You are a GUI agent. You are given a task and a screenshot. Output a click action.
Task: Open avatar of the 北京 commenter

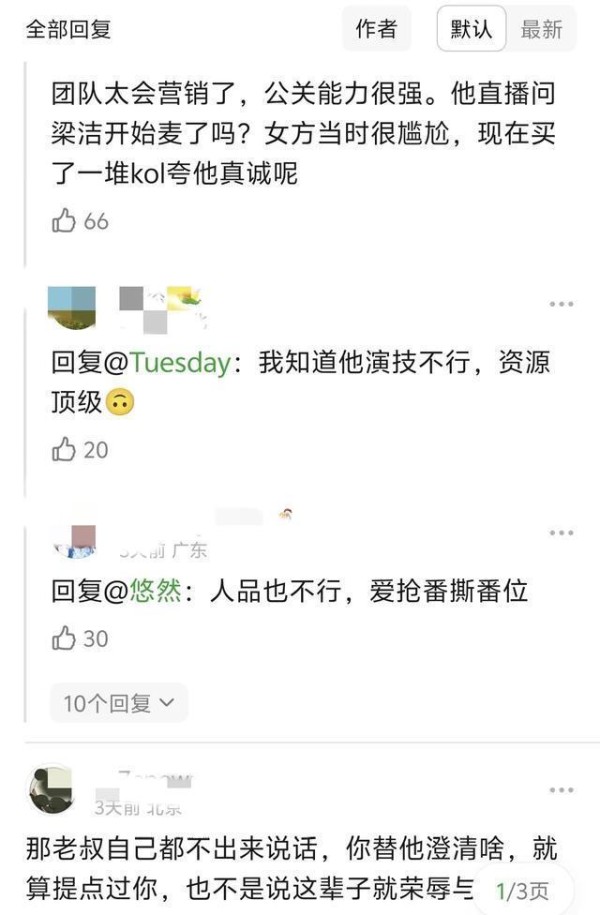coord(51,789)
